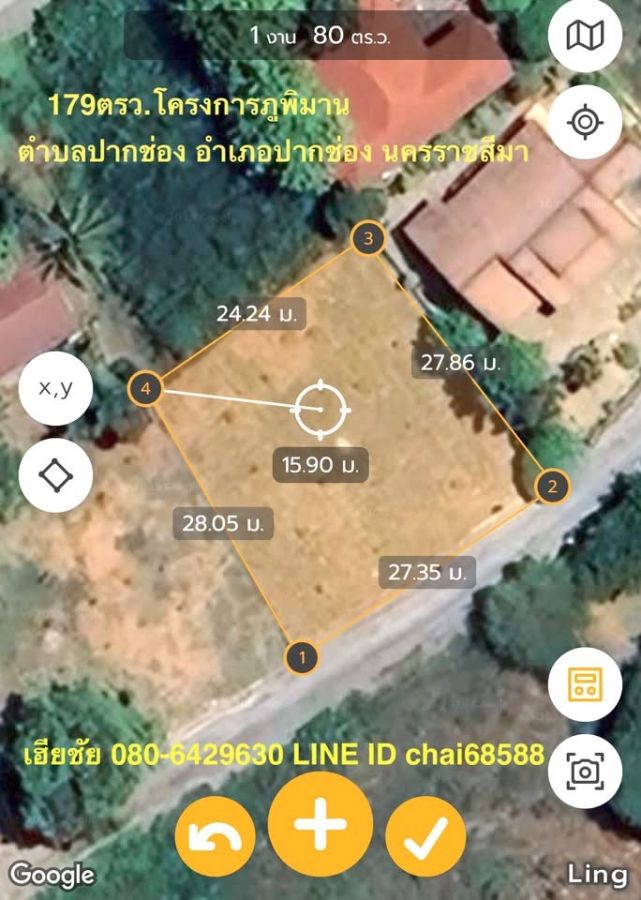The image size is (641, 900).
Task: Select corner point 2 of the plot
Action: [x=552, y=487]
